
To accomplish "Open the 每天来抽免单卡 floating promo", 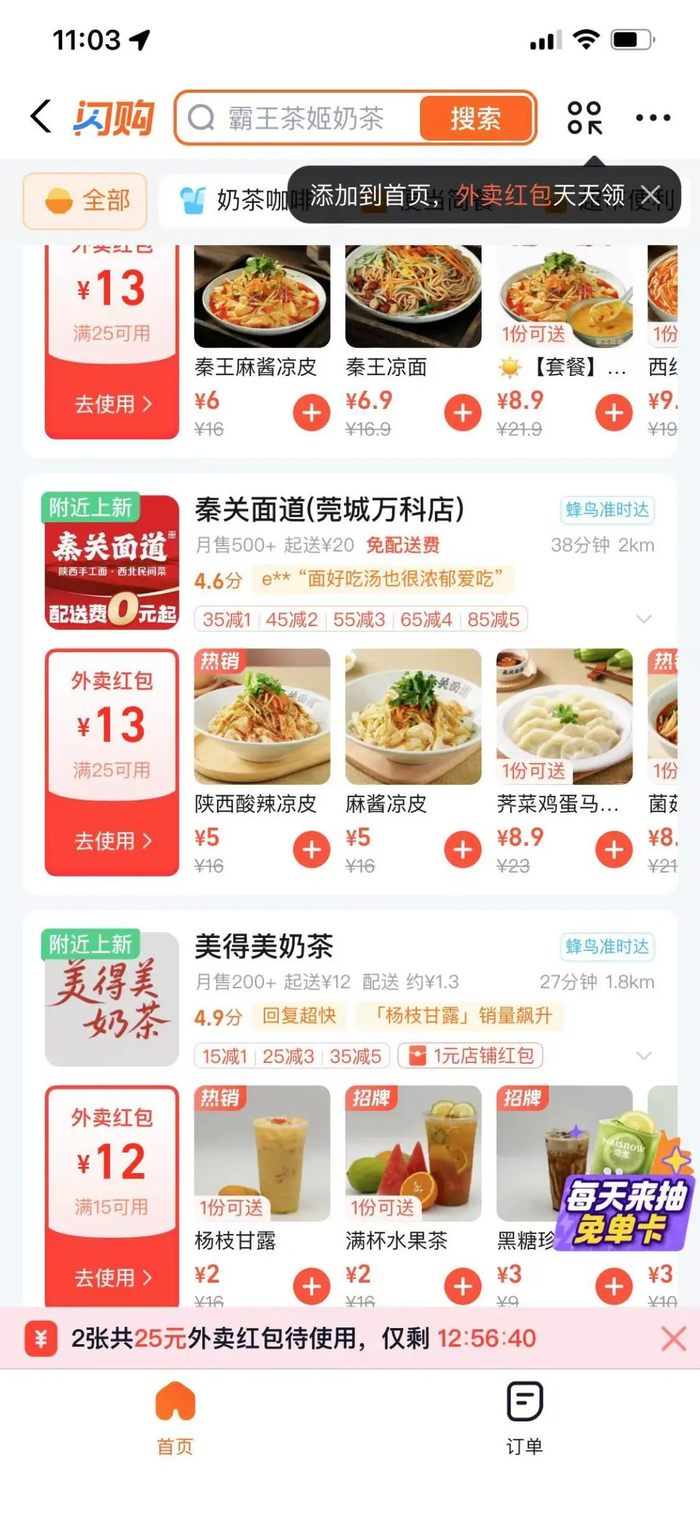I will click(x=623, y=1195).
